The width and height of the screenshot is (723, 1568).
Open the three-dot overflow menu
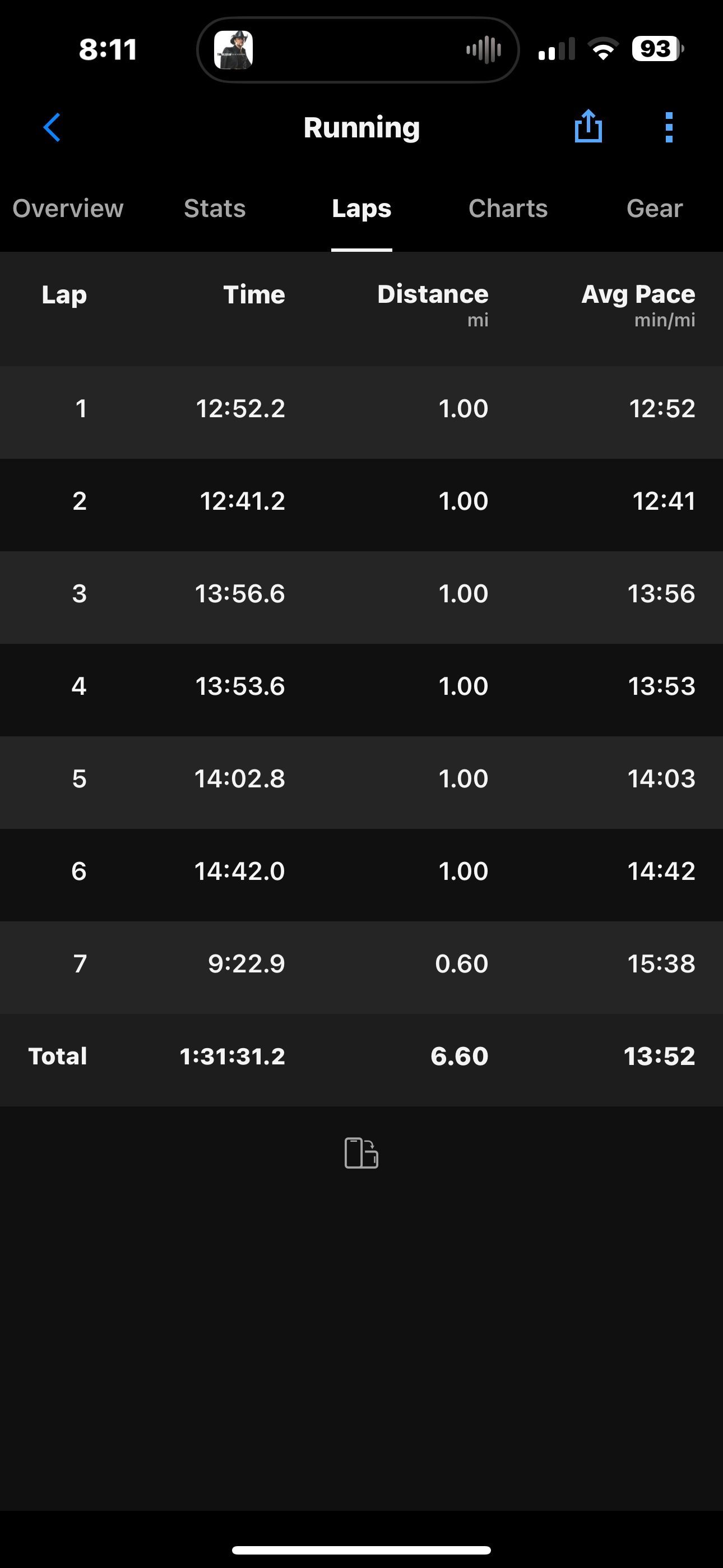point(669,127)
